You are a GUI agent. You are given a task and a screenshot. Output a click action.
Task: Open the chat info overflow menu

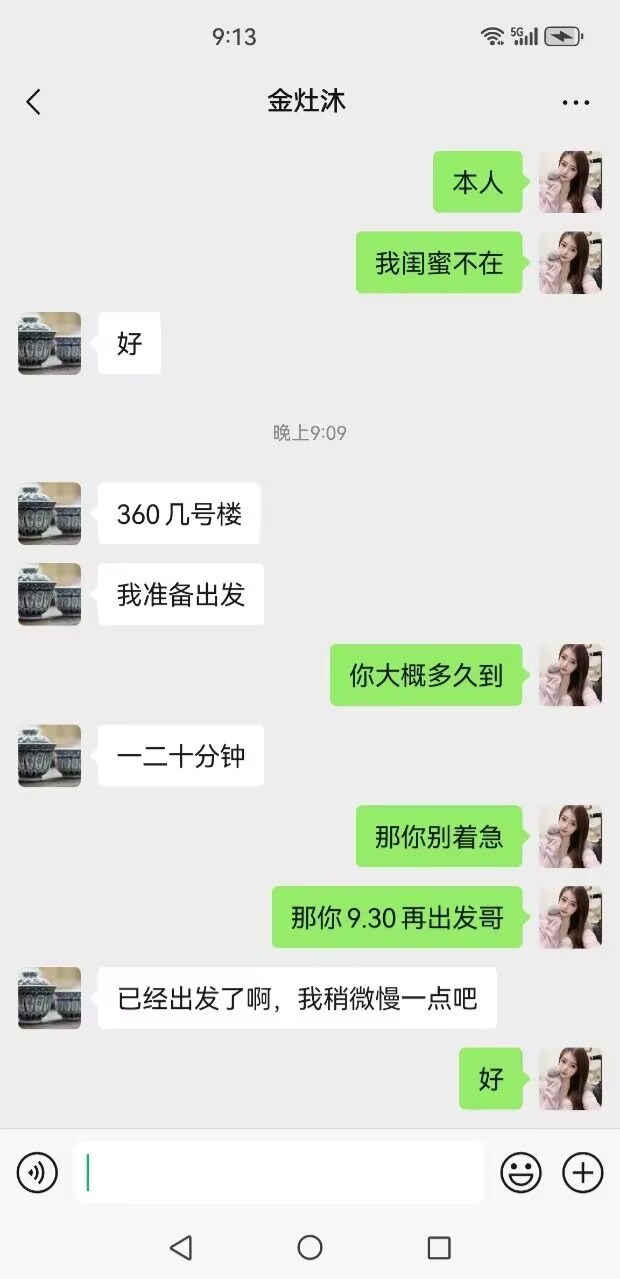[576, 102]
